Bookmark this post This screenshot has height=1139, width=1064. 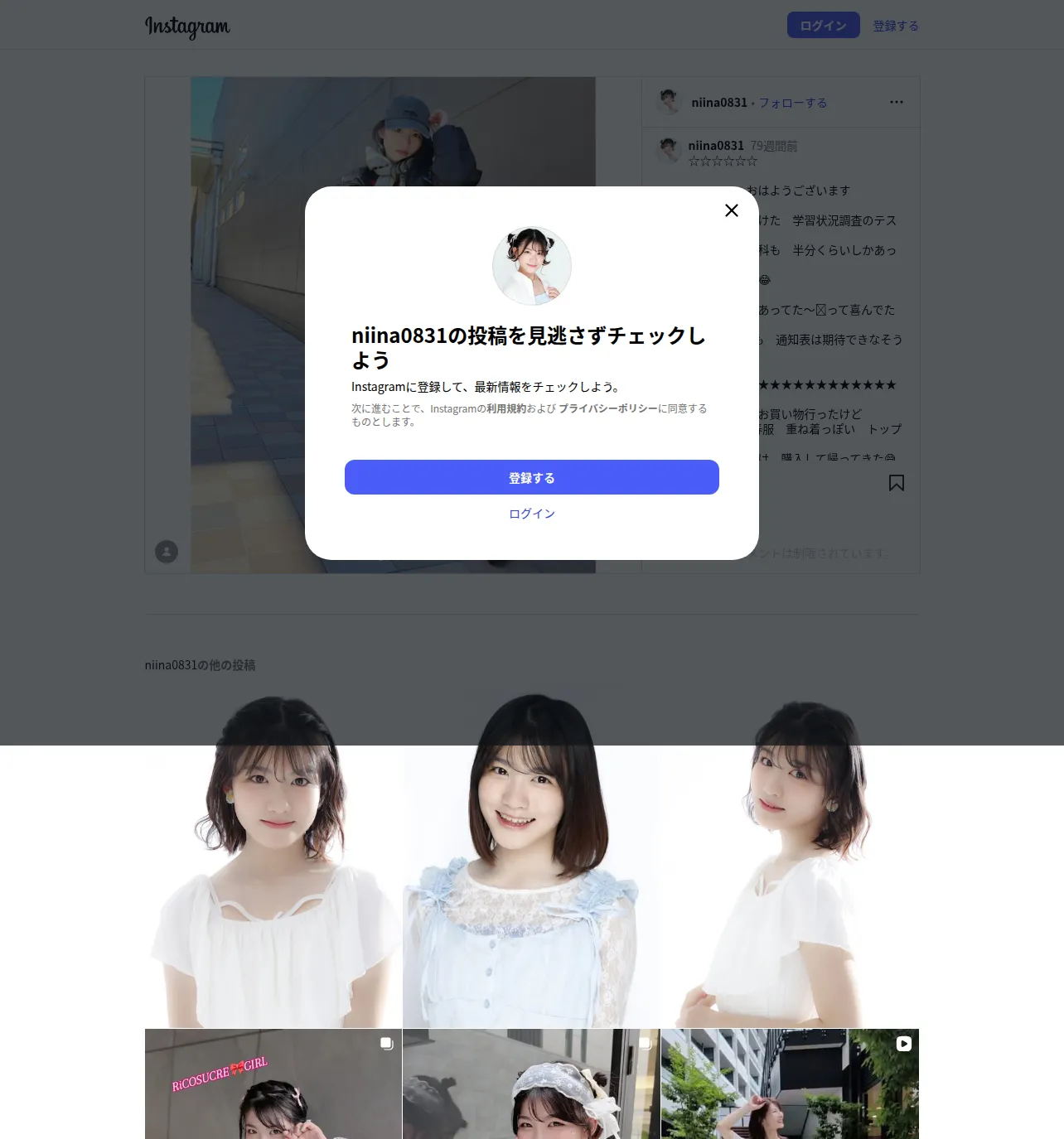(897, 483)
